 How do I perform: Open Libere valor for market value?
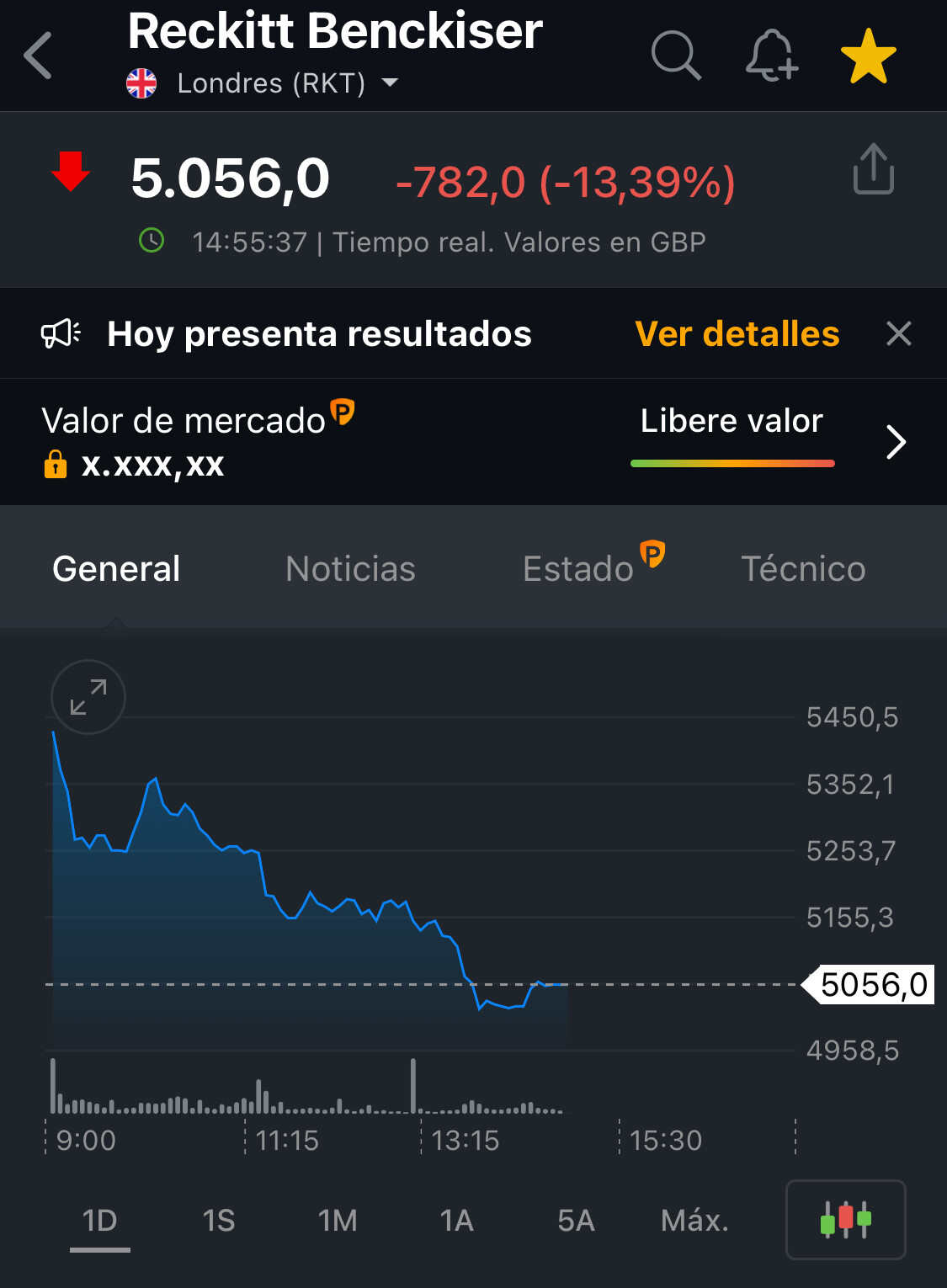click(x=732, y=422)
